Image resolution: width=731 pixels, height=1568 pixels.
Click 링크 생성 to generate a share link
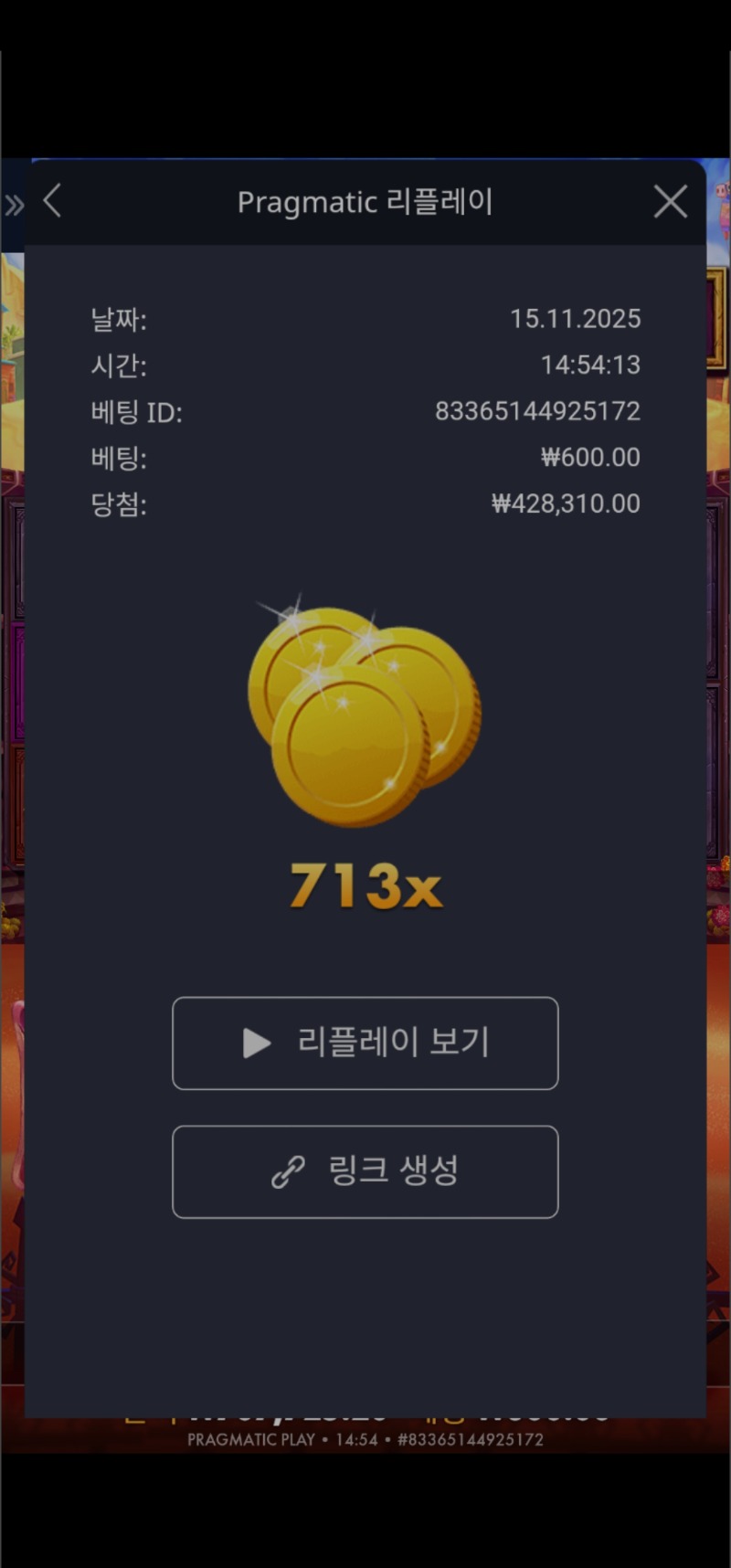pos(365,1172)
